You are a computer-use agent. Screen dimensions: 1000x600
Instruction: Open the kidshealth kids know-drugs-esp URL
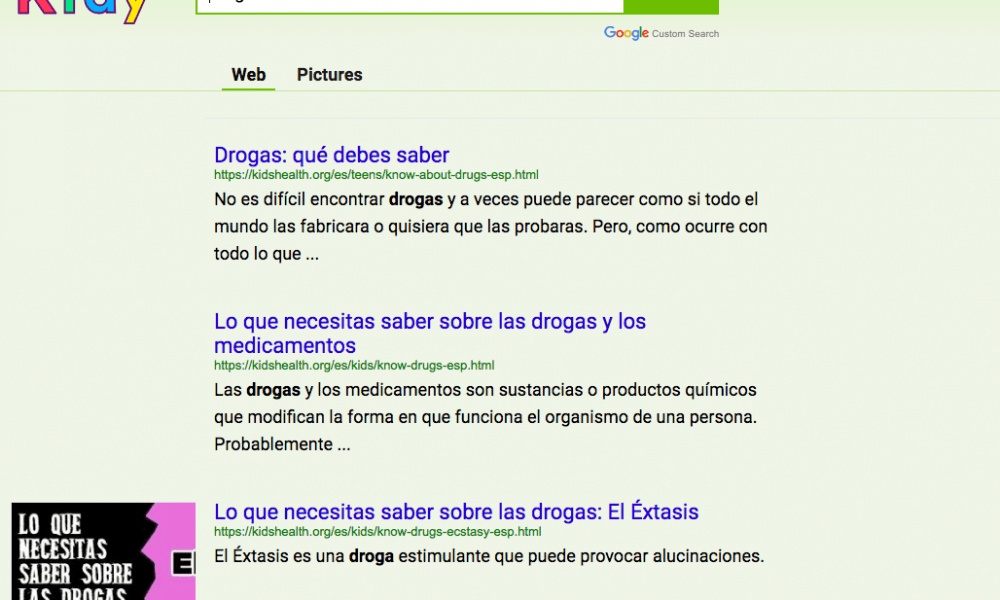pyautogui.click(x=354, y=365)
